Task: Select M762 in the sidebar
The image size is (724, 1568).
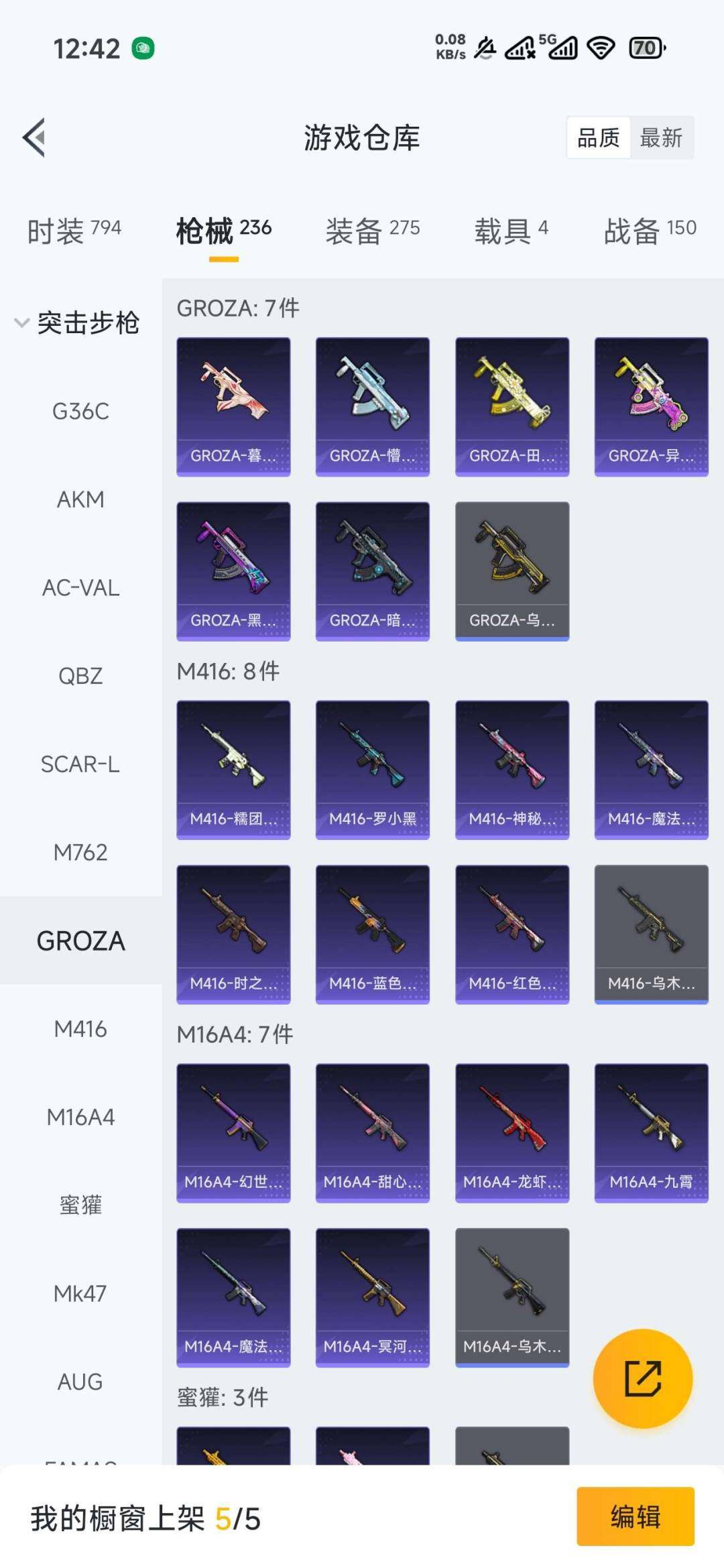Action: pos(80,853)
